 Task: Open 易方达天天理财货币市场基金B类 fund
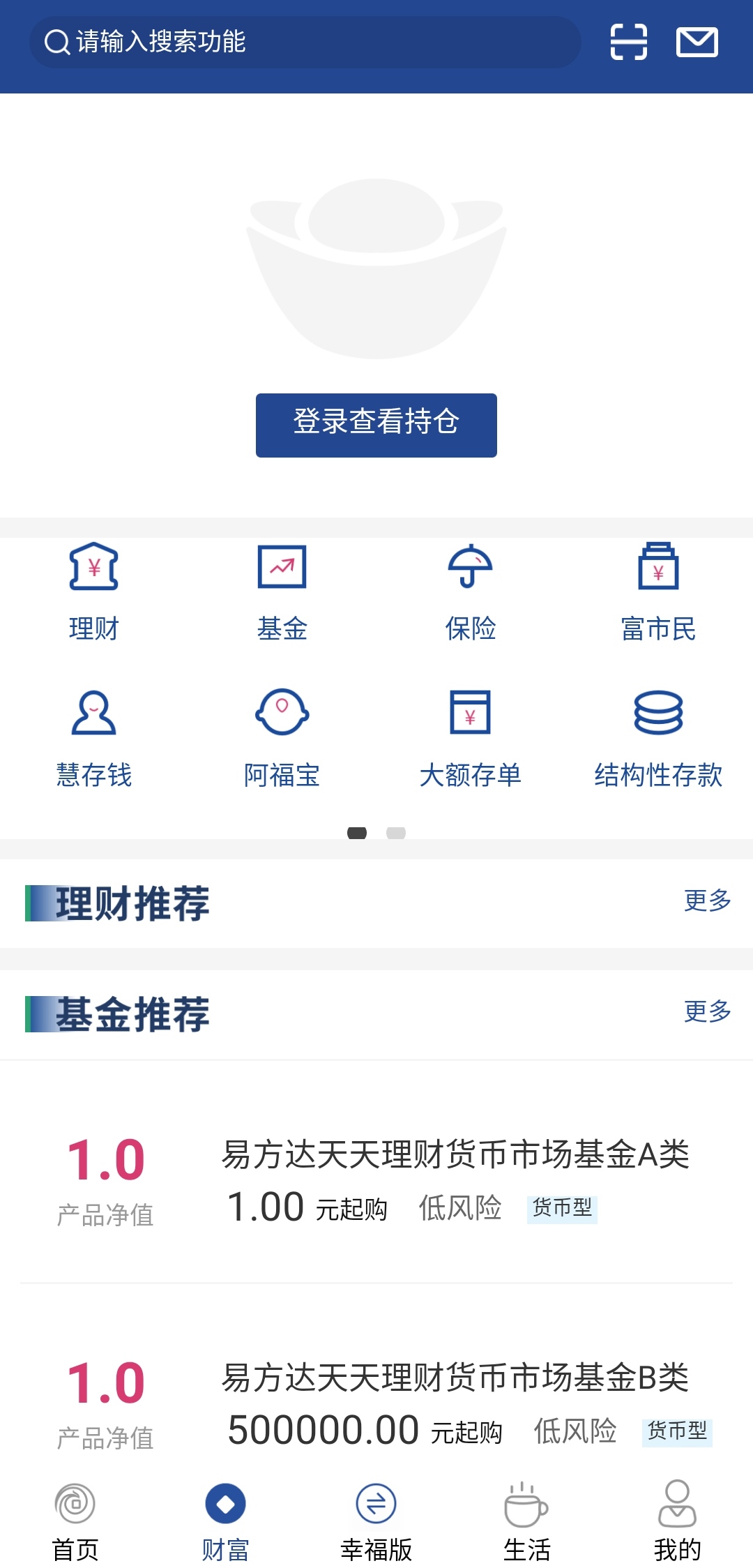point(455,1378)
